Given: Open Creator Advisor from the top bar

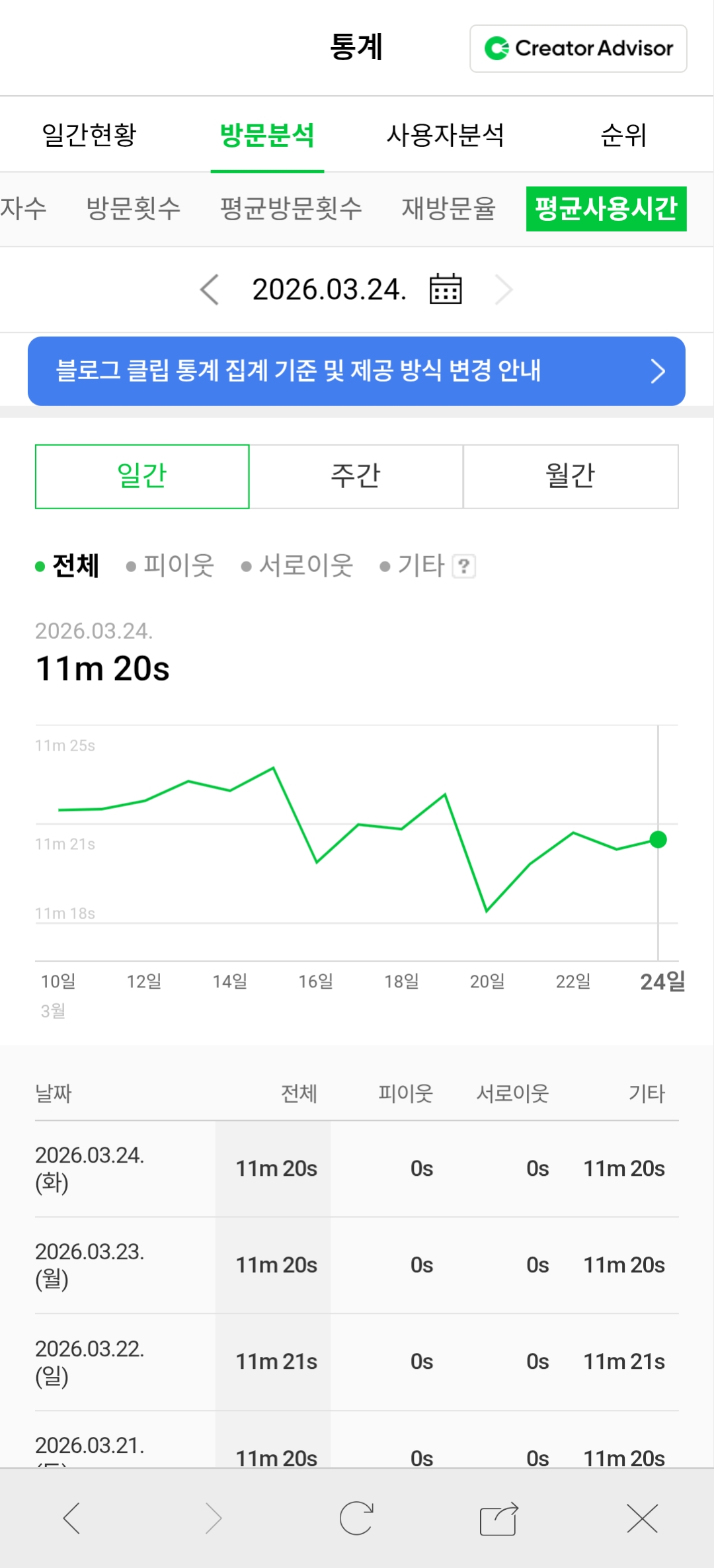Looking at the screenshot, I should tap(576, 48).
